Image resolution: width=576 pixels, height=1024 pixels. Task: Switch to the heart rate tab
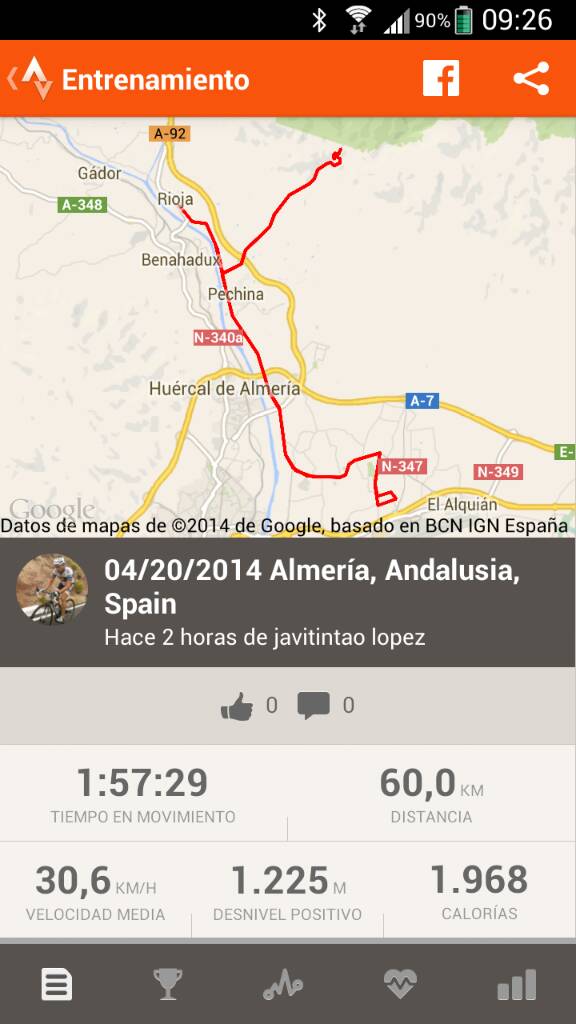[400, 984]
